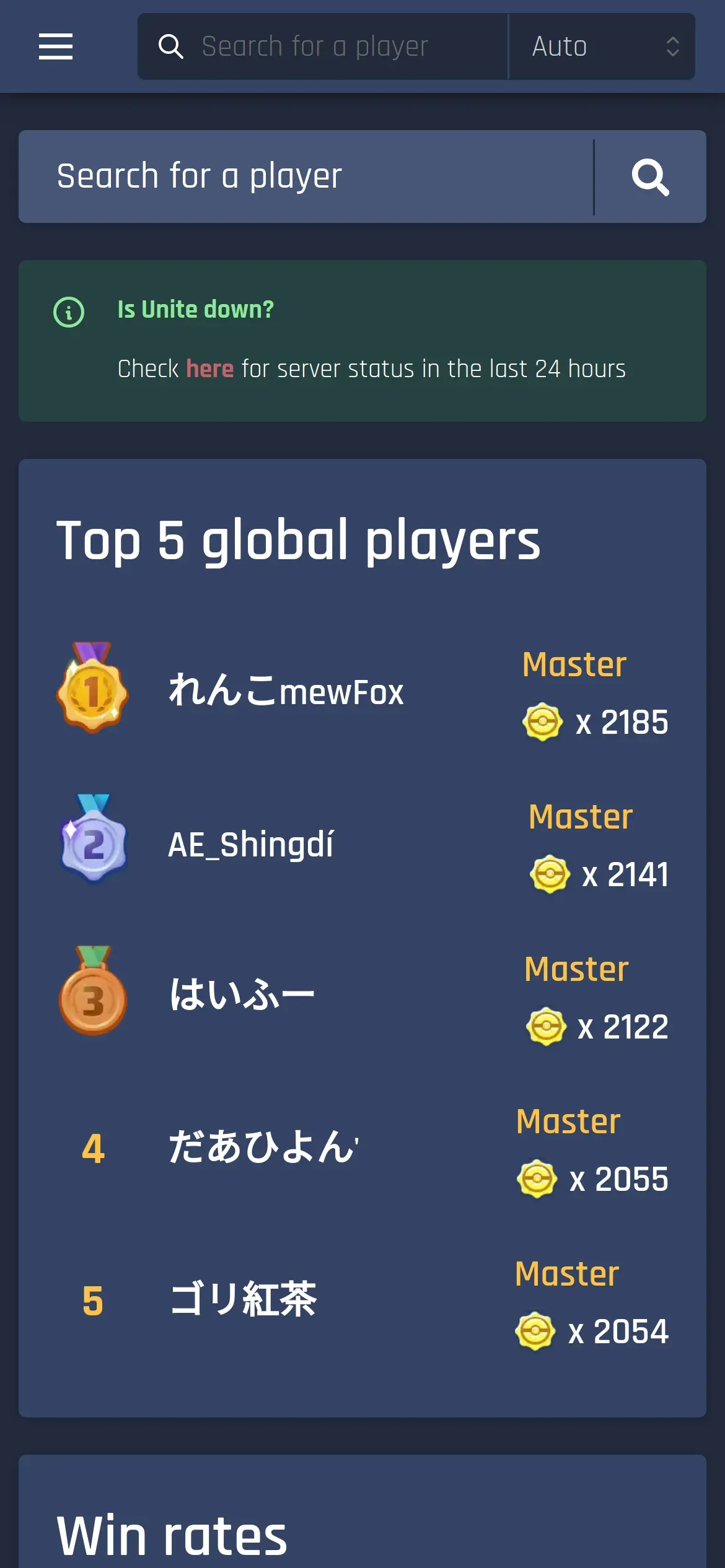Open the hamburger menu
Viewport: 725px width, 1568px height.
click(x=56, y=46)
